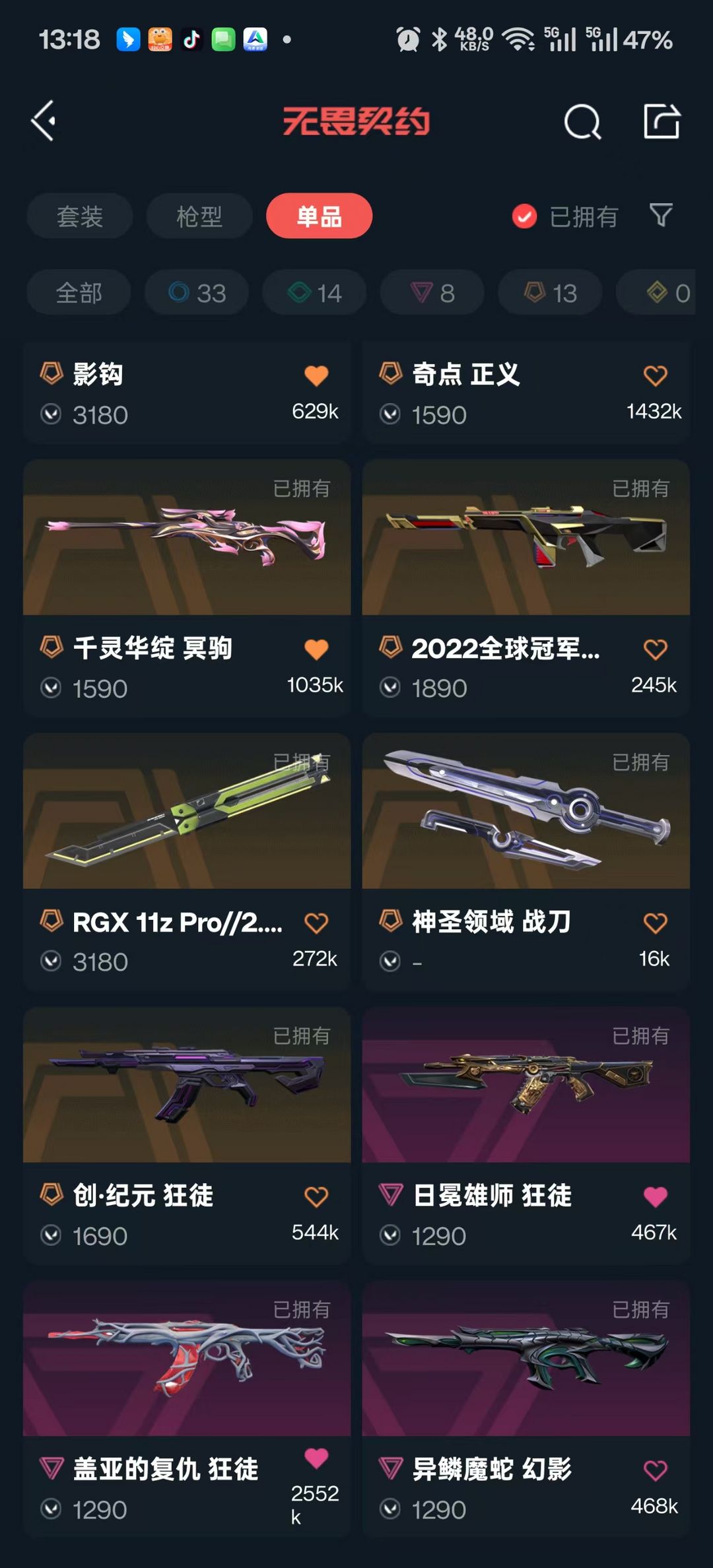This screenshot has width=713, height=1568.
Task: Switch to the 枪型 tab
Action: [x=199, y=216]
